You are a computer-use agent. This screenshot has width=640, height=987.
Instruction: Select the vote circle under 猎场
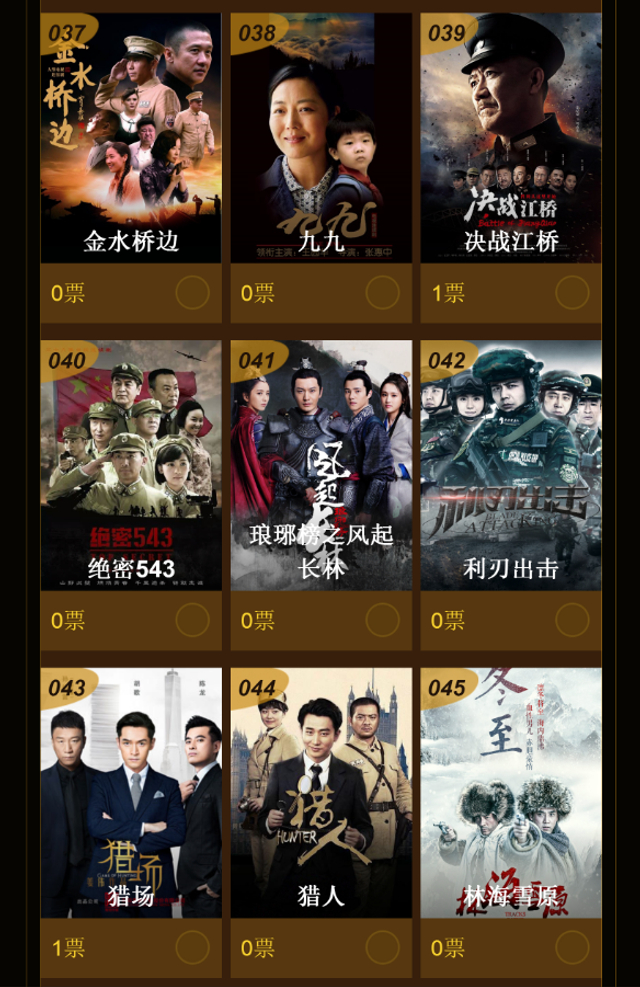[x=192, y=947]
